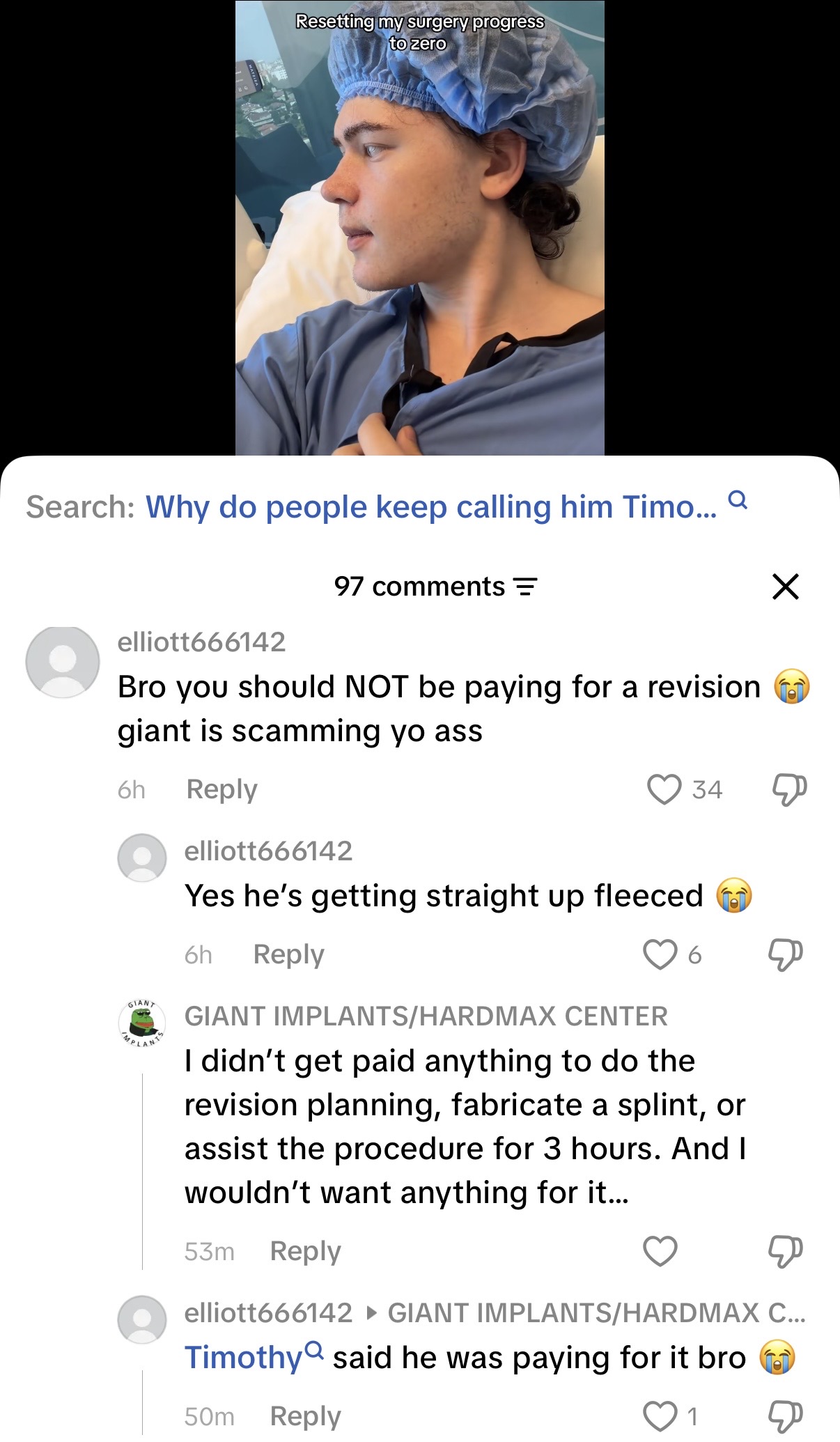Open GIANT IMPLANTS/HARDMAX CENTER profile

[426, 1016]
